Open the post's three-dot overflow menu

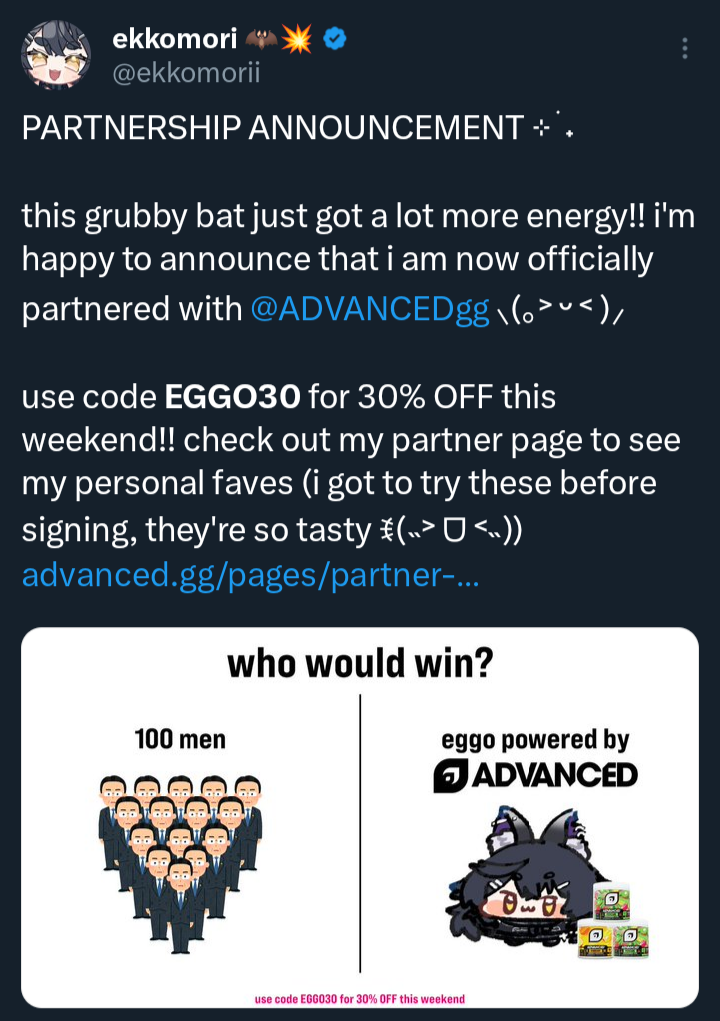coord(684,49)
